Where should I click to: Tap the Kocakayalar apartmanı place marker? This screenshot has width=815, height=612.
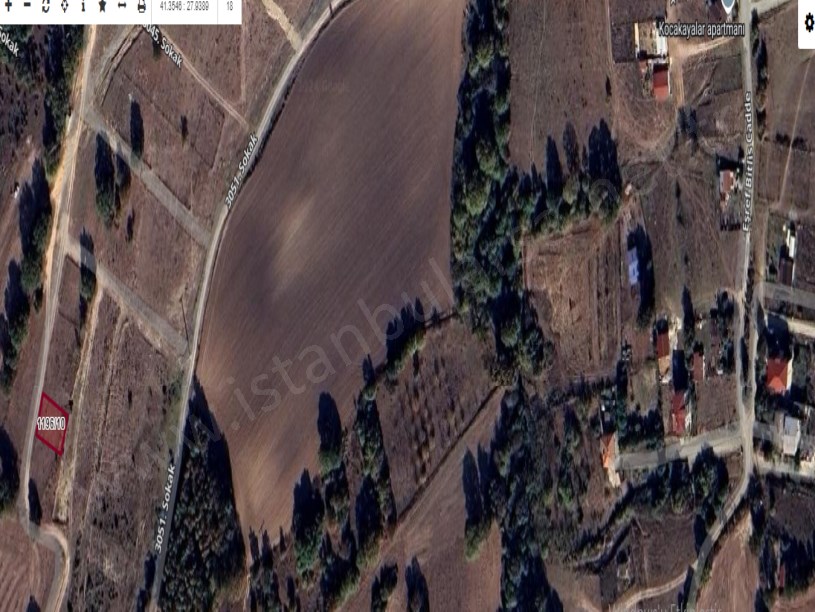coord(727,7)
